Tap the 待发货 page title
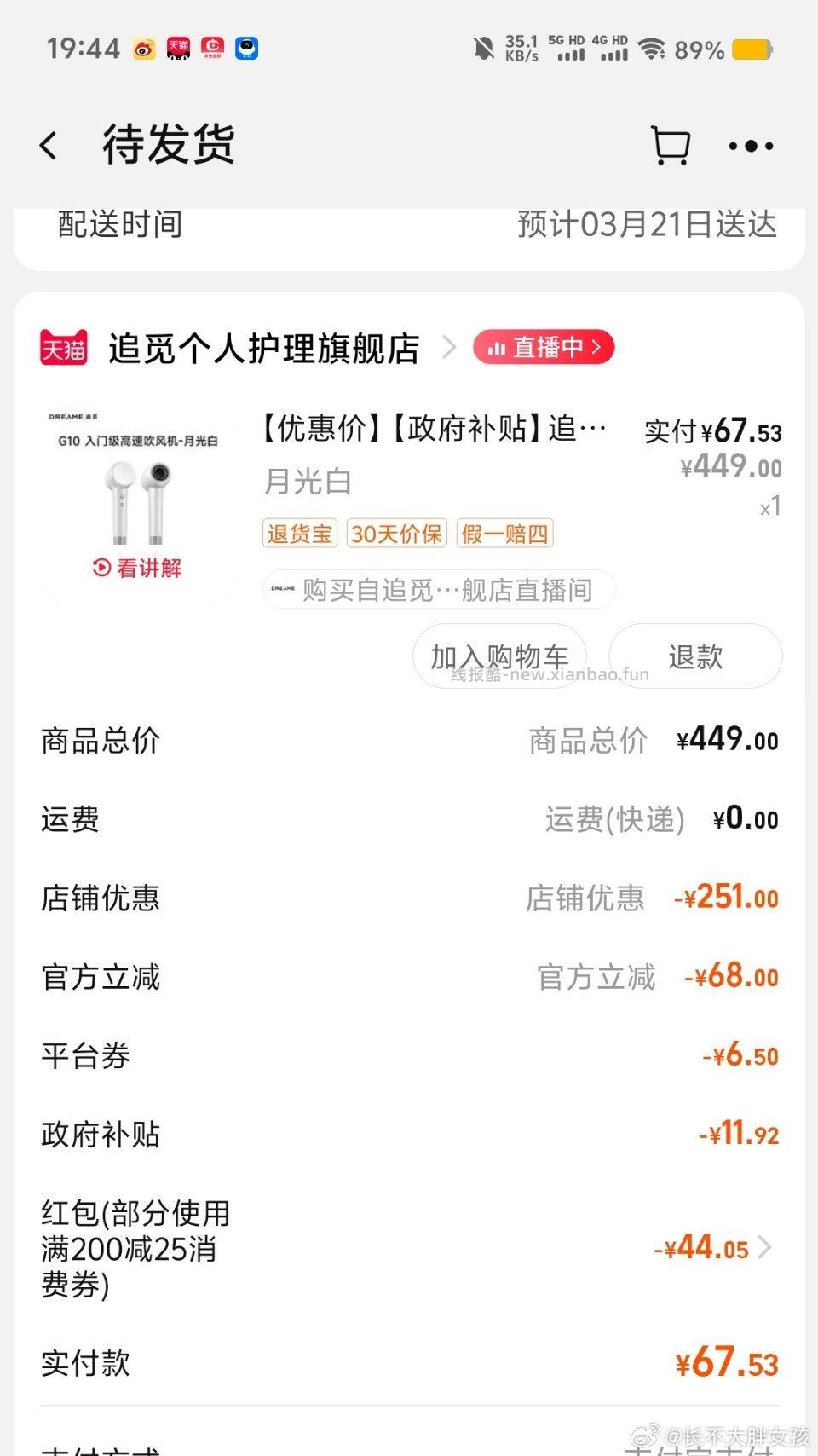818x1456 pixels. point(168,145)
